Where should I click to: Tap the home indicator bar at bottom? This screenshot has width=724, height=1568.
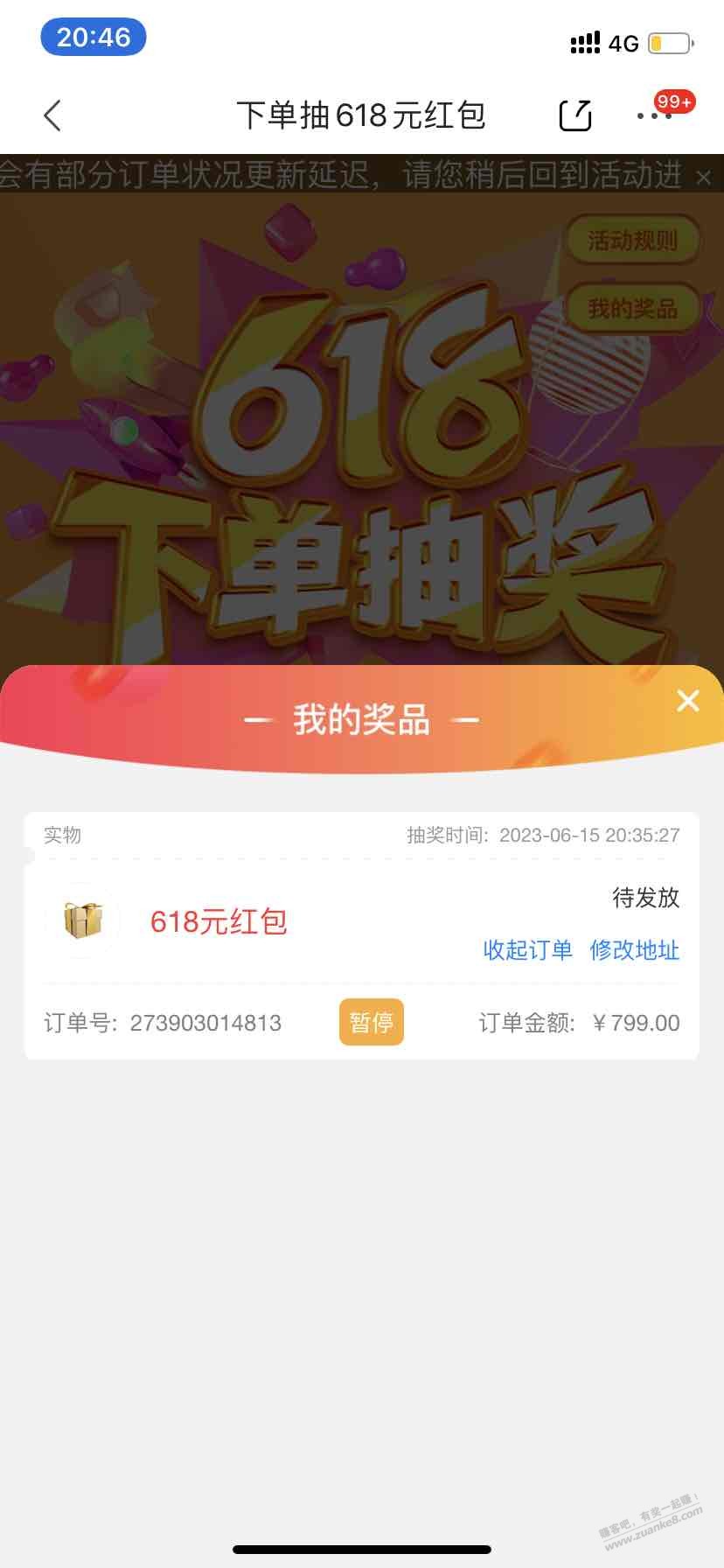(362, 1548)
